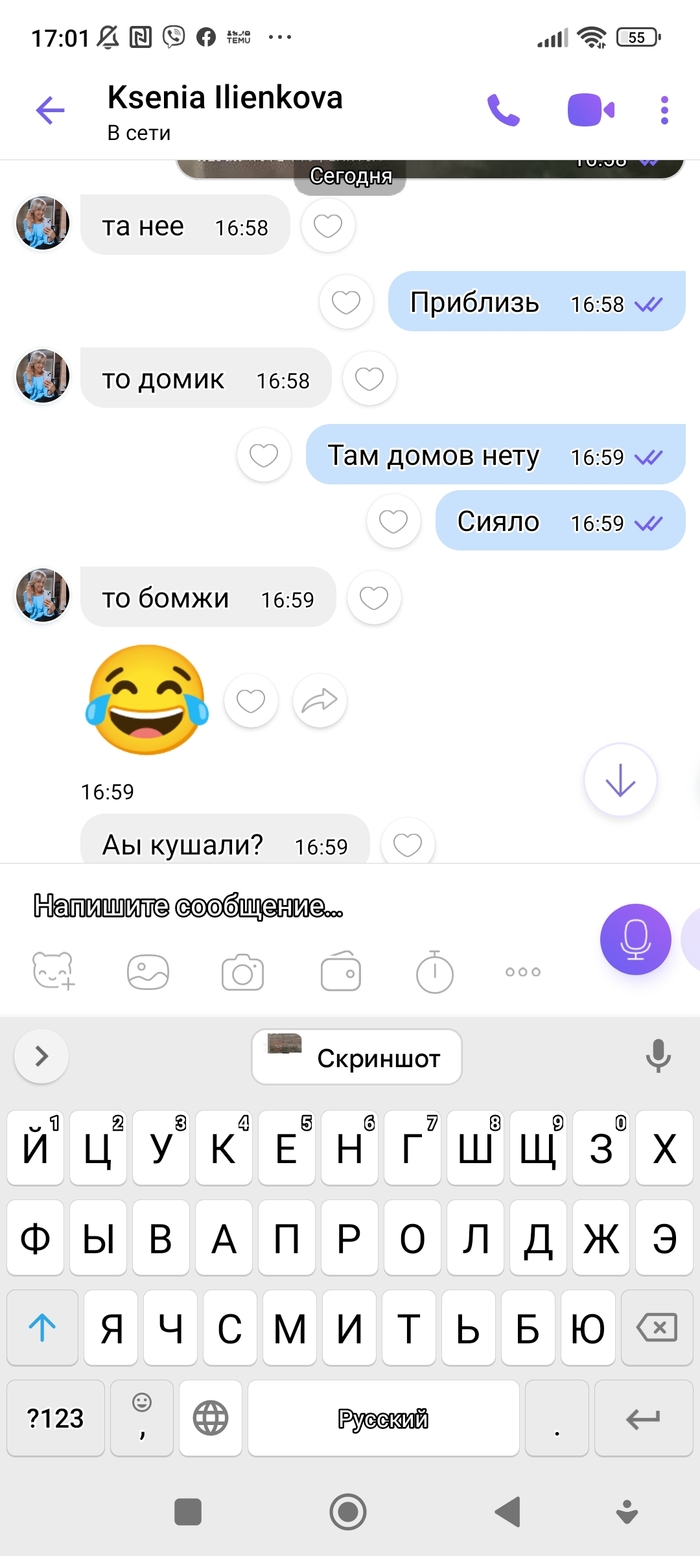Like the message "то бомжи"
The width and height of the screenshot is (700, 1556).
coord(374,598)
